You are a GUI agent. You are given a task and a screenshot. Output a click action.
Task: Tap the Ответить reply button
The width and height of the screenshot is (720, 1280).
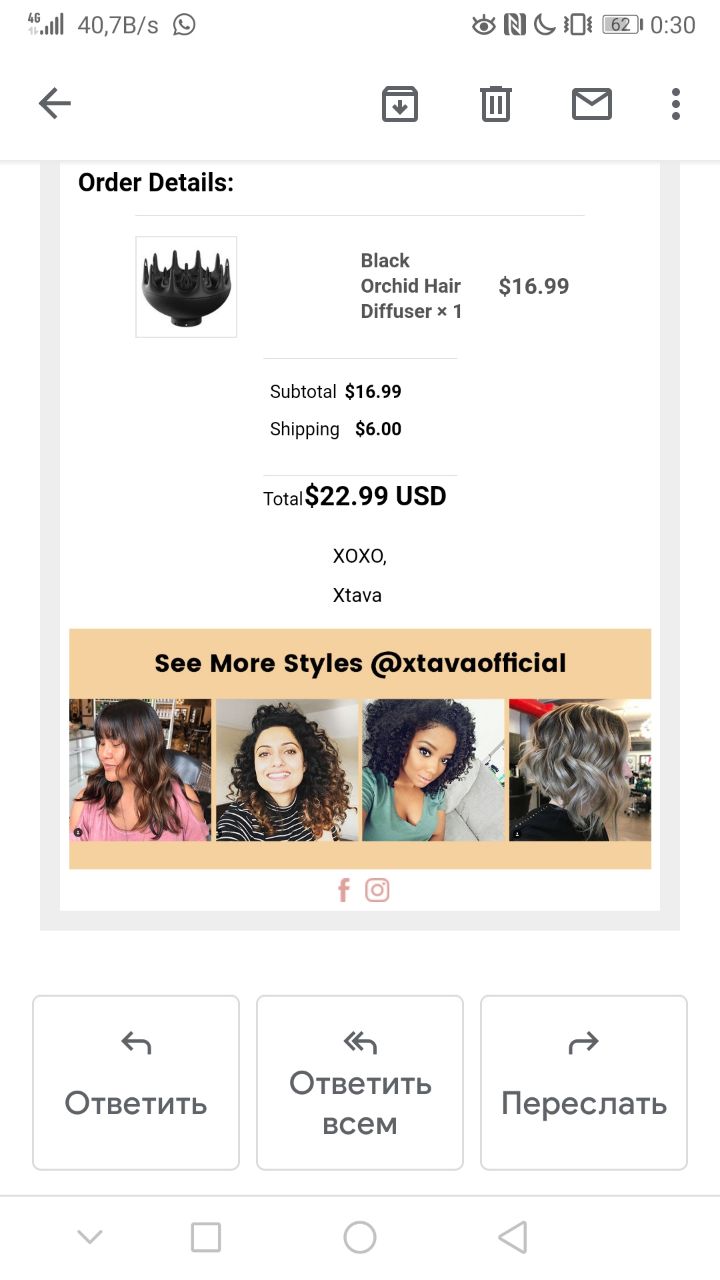coord(136,1083)
